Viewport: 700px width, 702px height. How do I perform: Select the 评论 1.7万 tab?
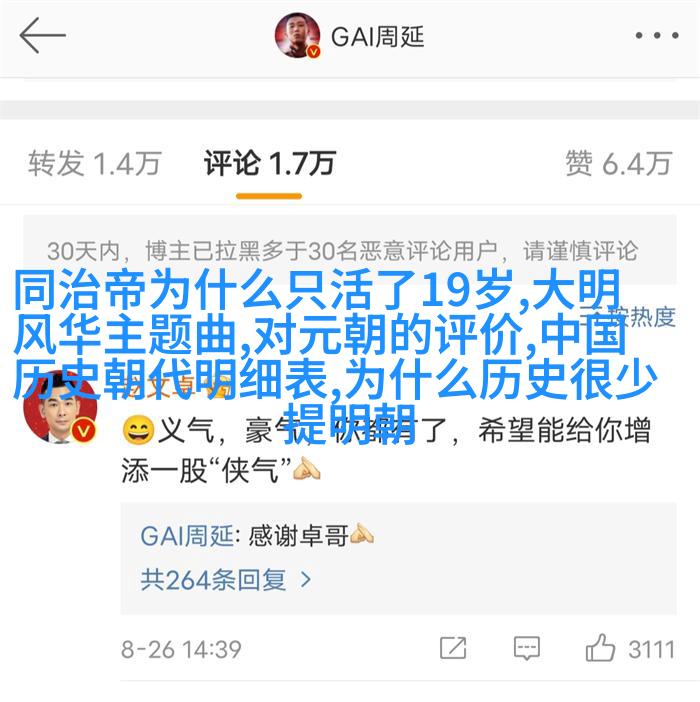click(x=269, y=163)
